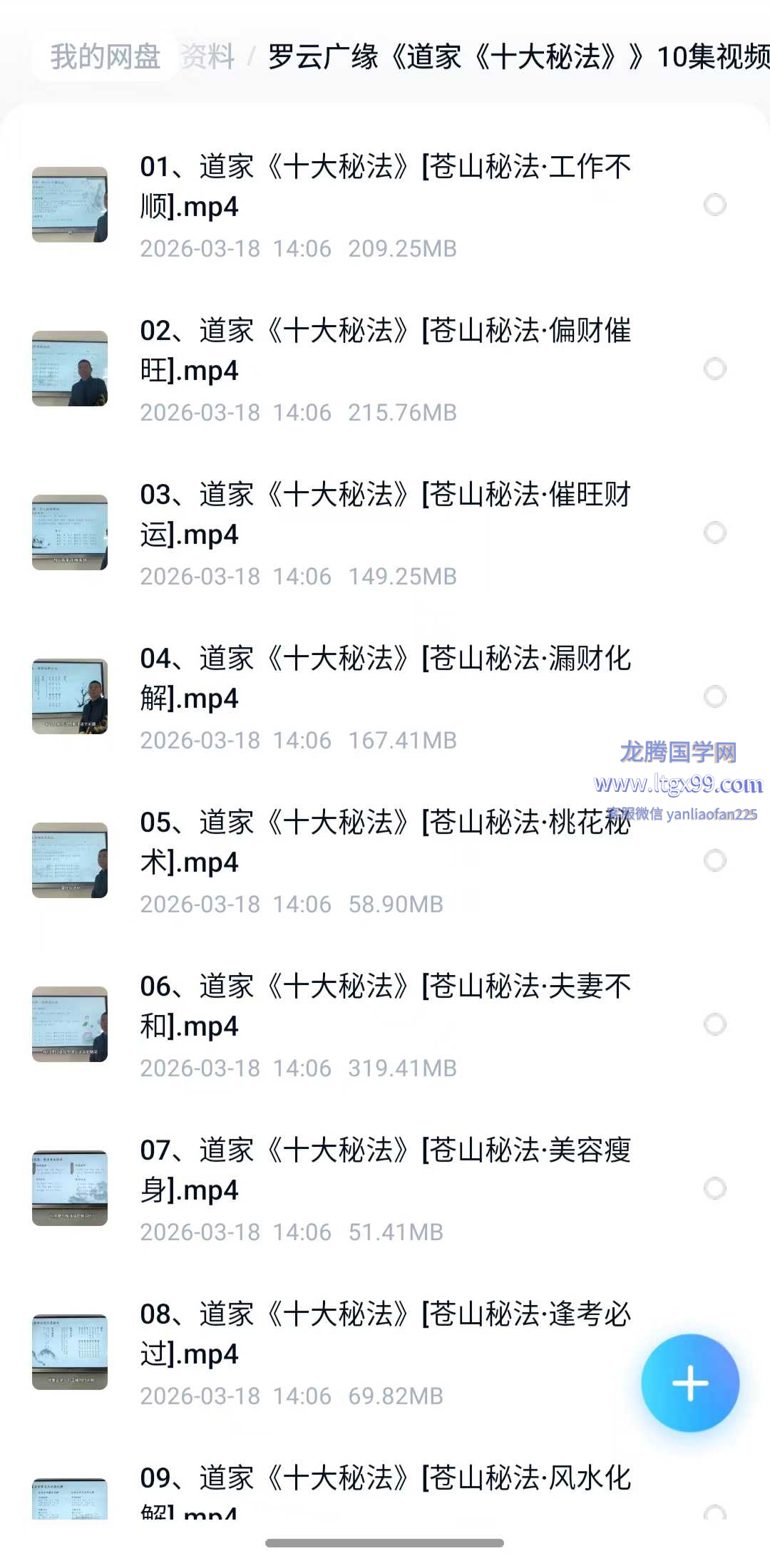Check the circle for 04 漏财化解.mp4
Viewport: 770px width, 1568px height.
click(714, 697)
